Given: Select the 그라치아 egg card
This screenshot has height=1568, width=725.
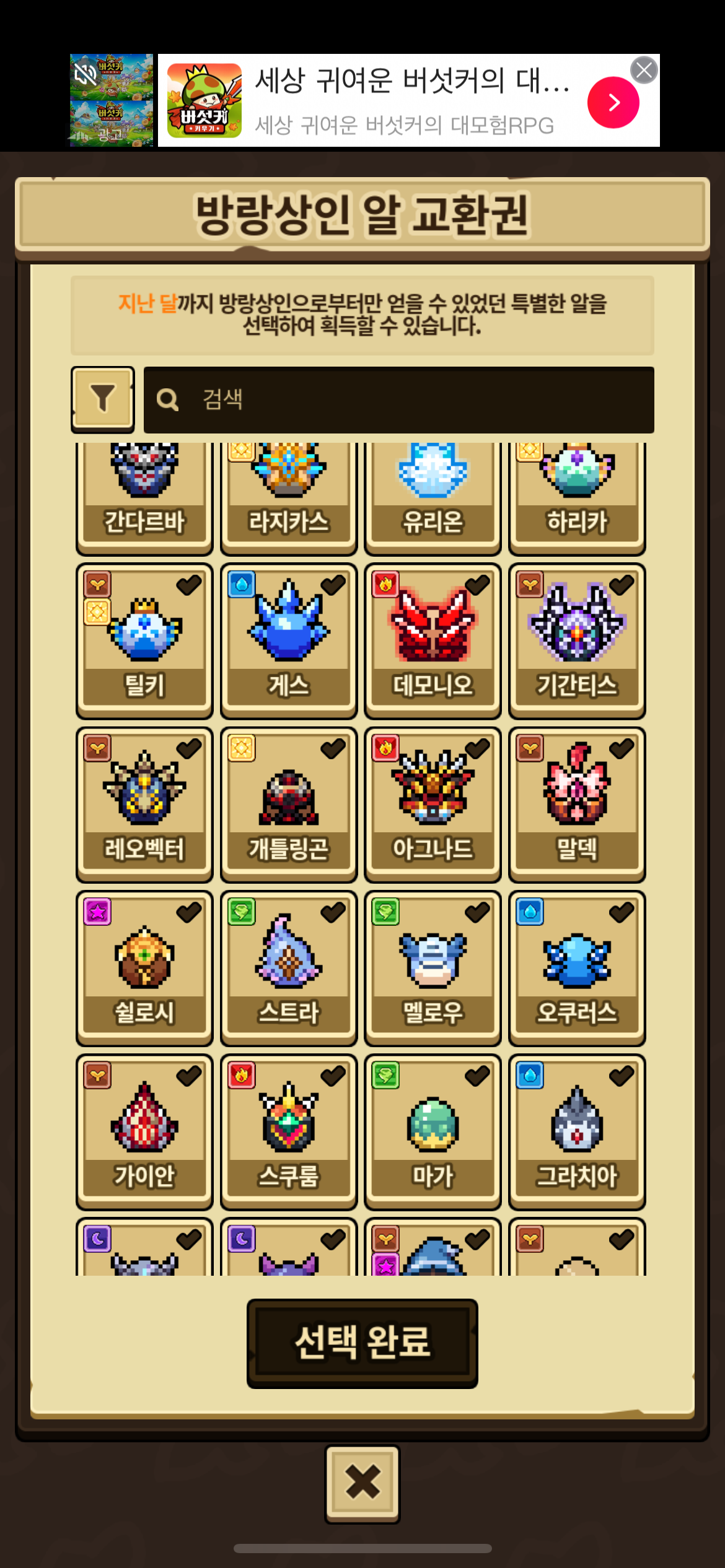Looking at the screenshot, I should pos(577,1132).
